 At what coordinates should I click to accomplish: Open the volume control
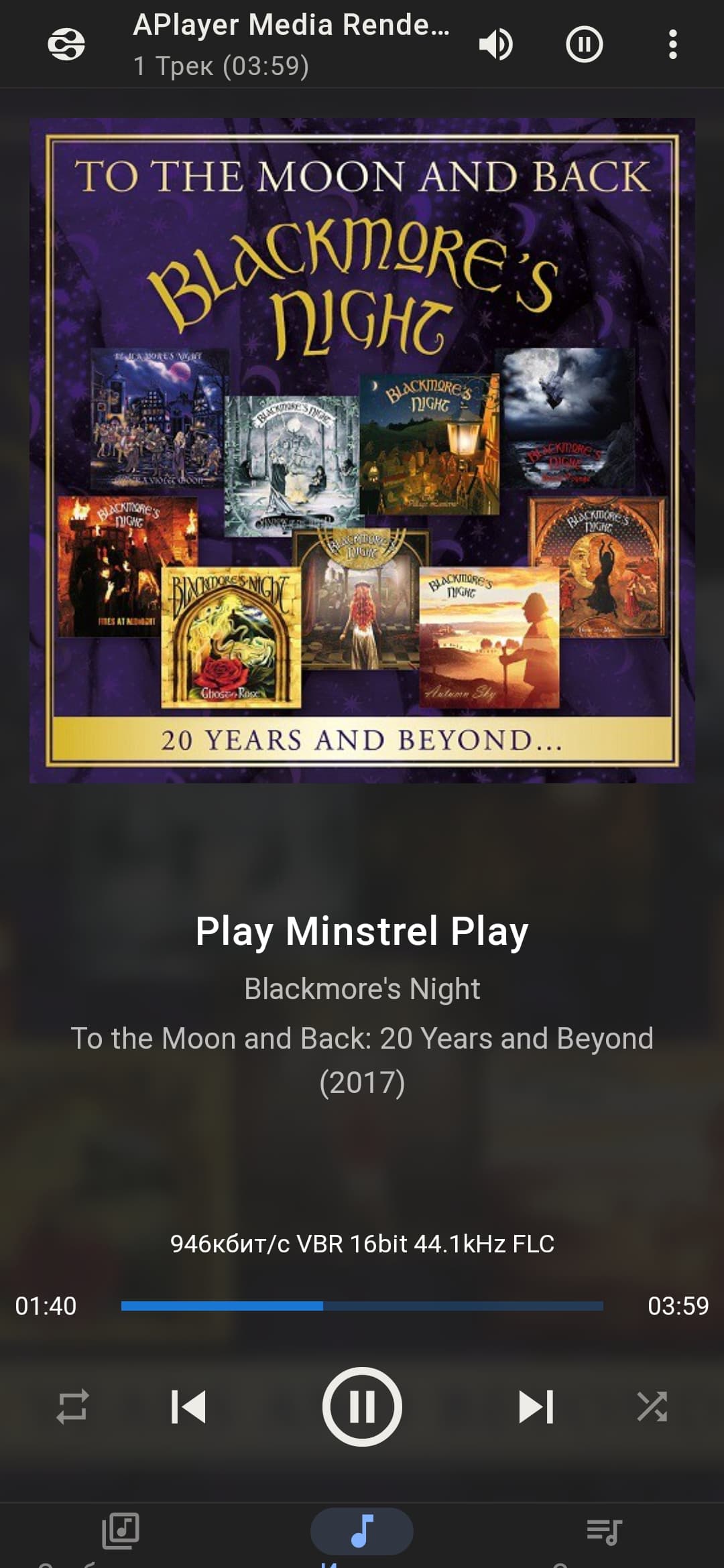[496, 45]
